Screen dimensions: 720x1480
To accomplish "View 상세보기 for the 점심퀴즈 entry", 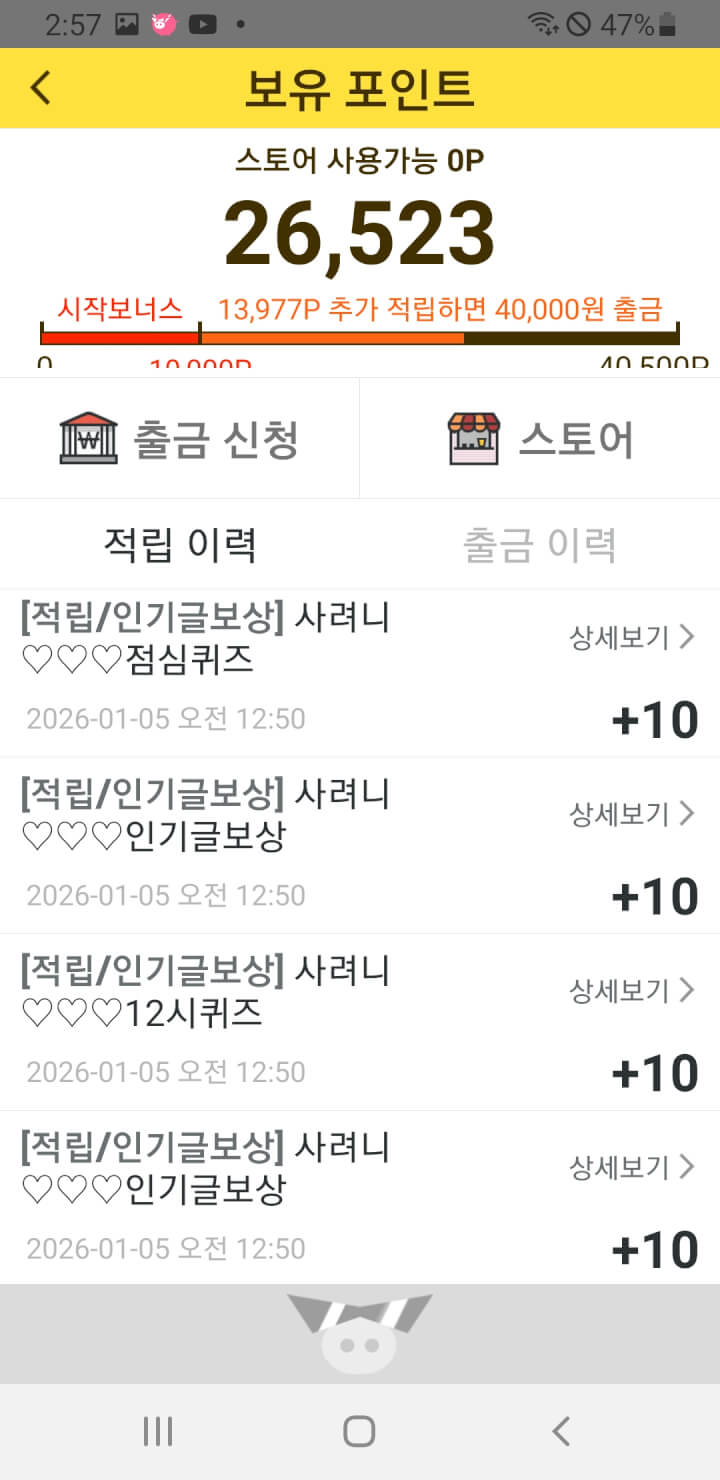I will point(631,637).
